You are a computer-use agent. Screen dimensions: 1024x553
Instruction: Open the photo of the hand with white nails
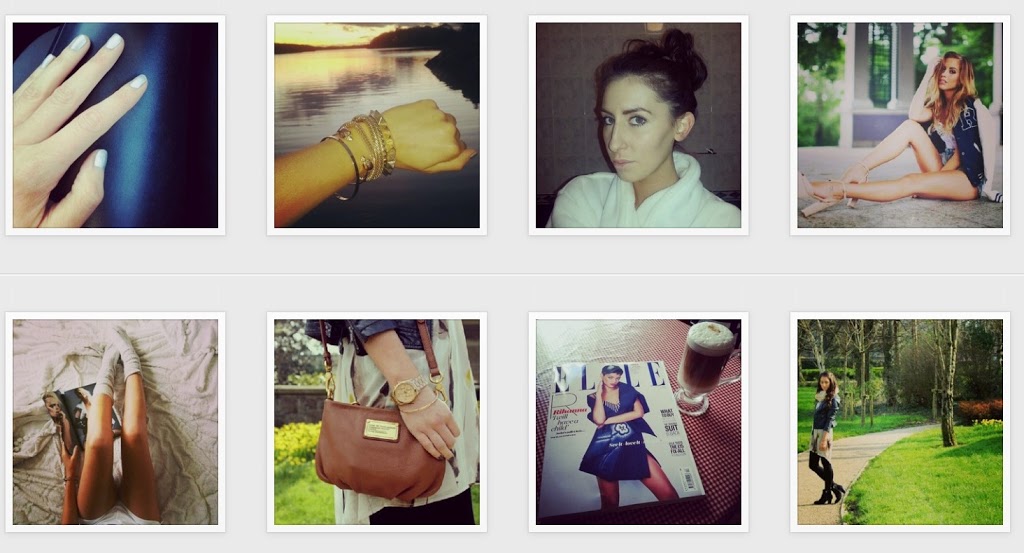click(x=115, y=125)
